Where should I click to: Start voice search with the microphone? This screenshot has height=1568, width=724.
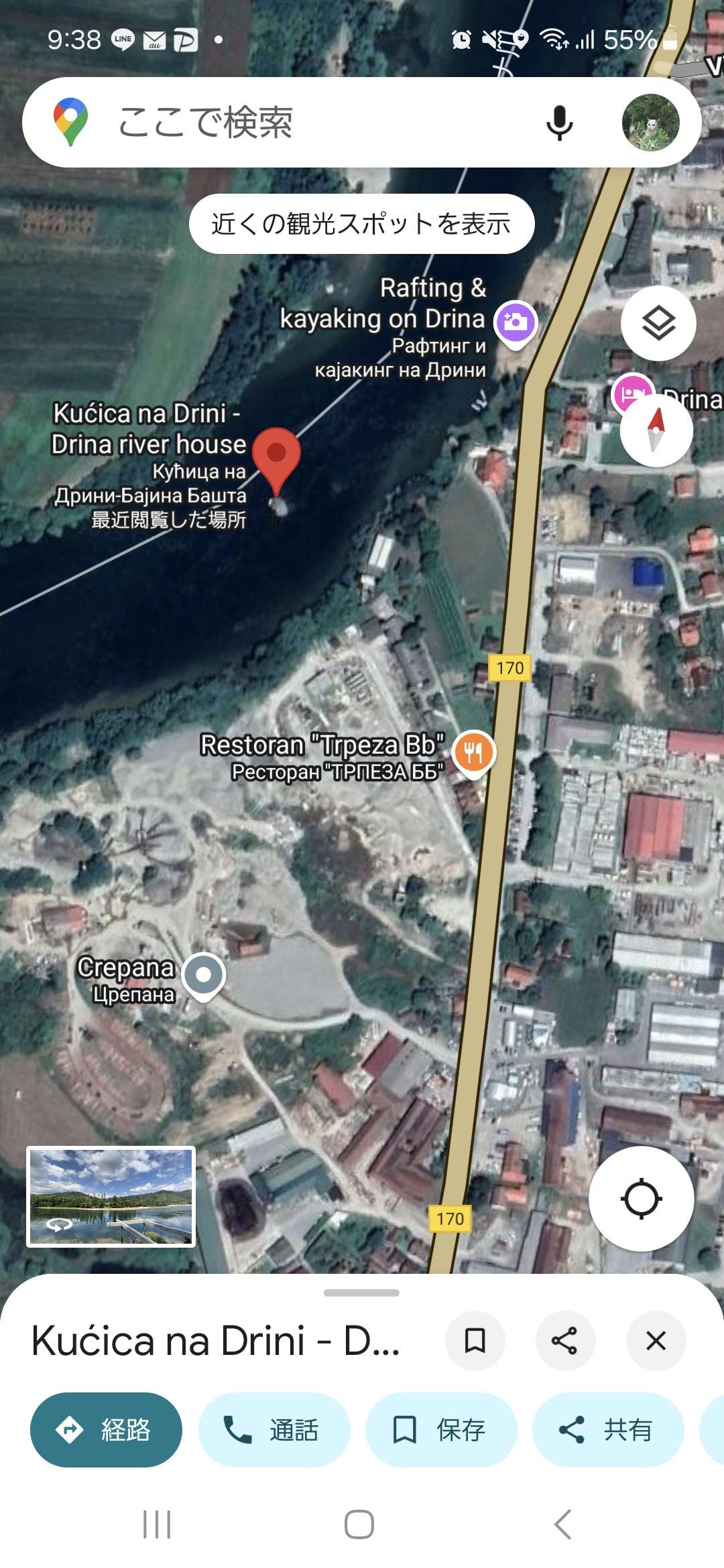tap(559, 123)
